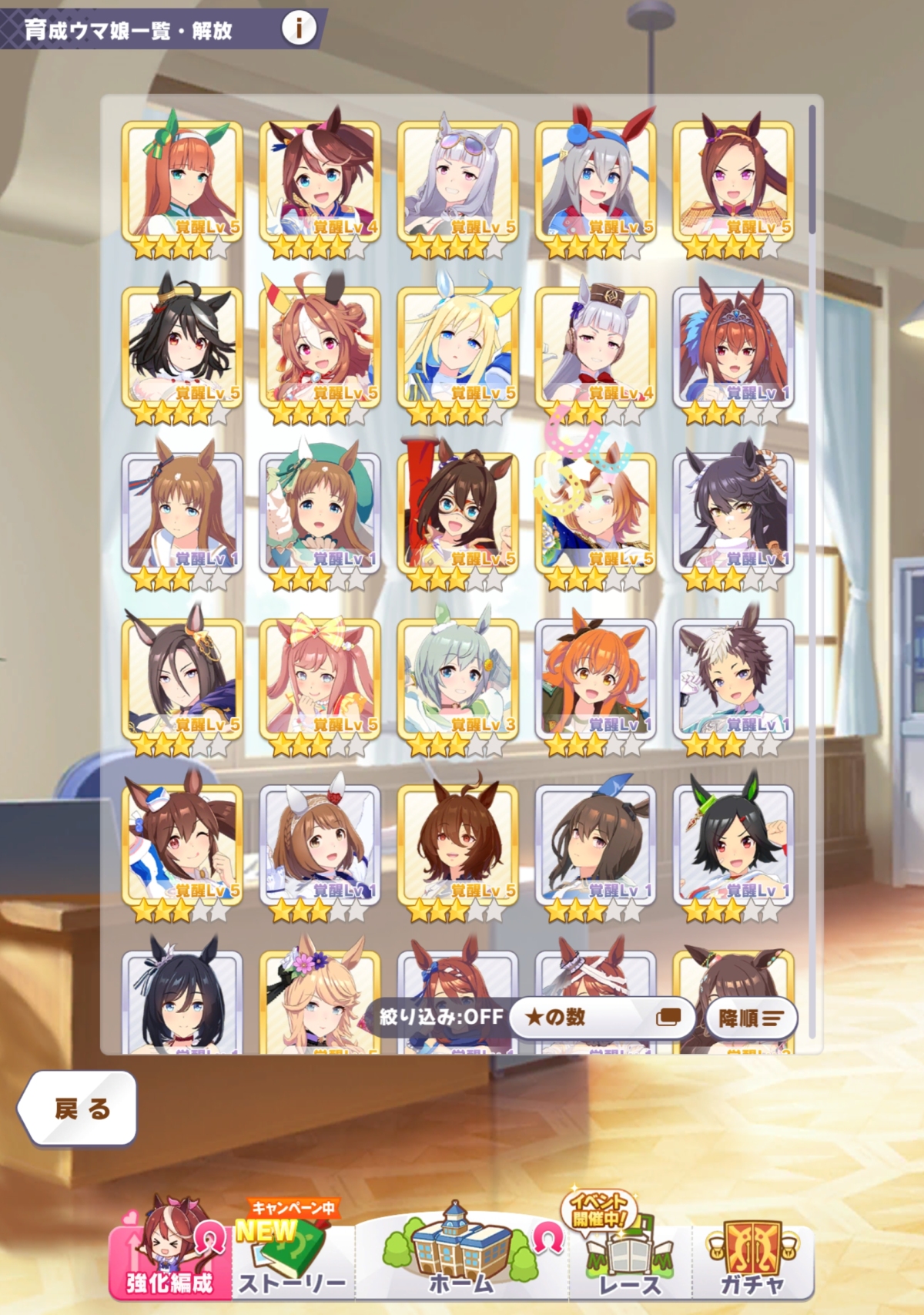Select the girl wearing glasses
Viewport: 924px width, 1315px height.
click(458, 515)
